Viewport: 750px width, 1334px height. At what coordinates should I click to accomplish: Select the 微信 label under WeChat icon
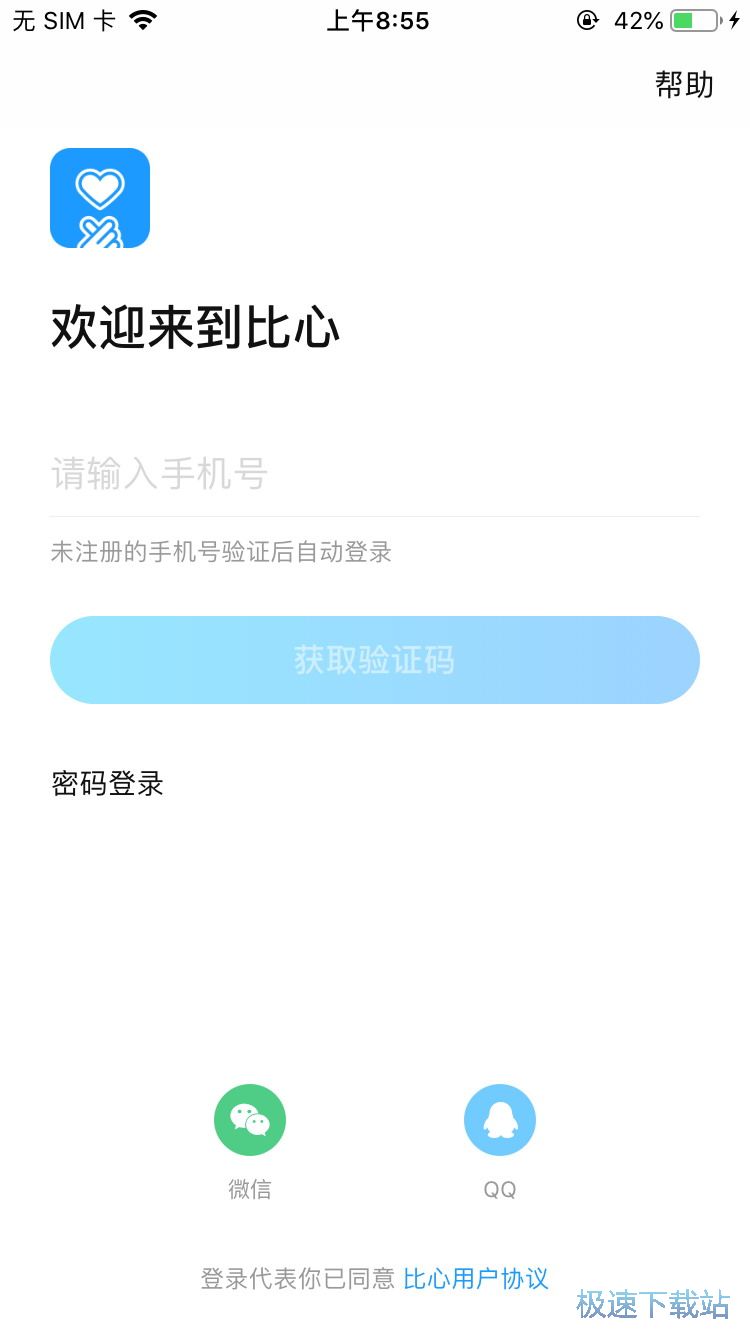(x=250, y=1189)
